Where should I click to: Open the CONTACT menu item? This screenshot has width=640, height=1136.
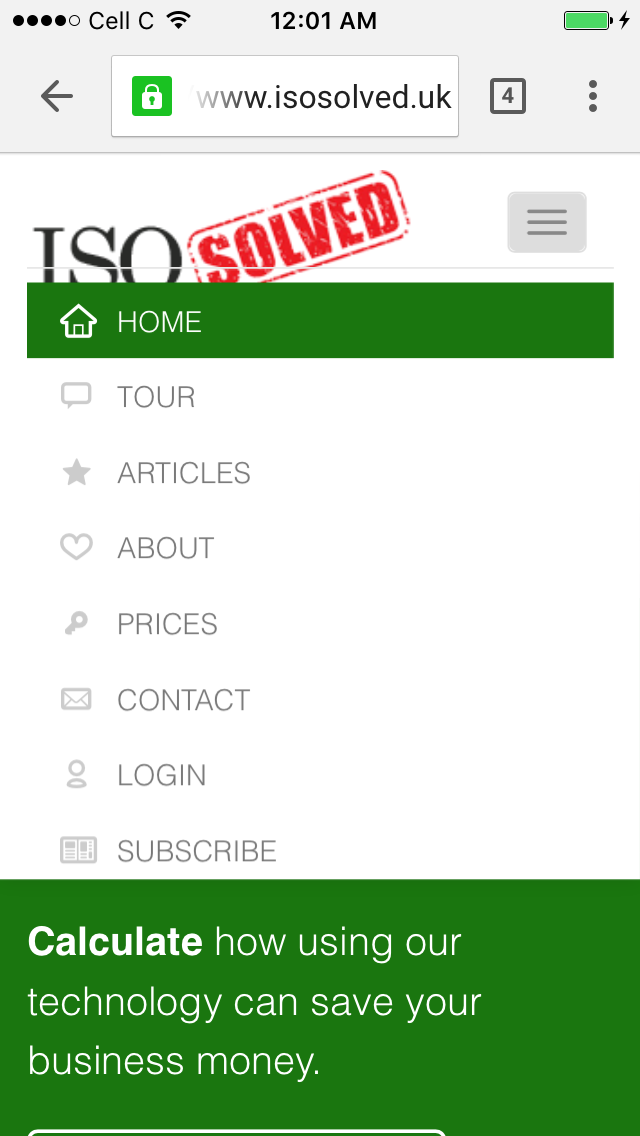tap(320, 700)
